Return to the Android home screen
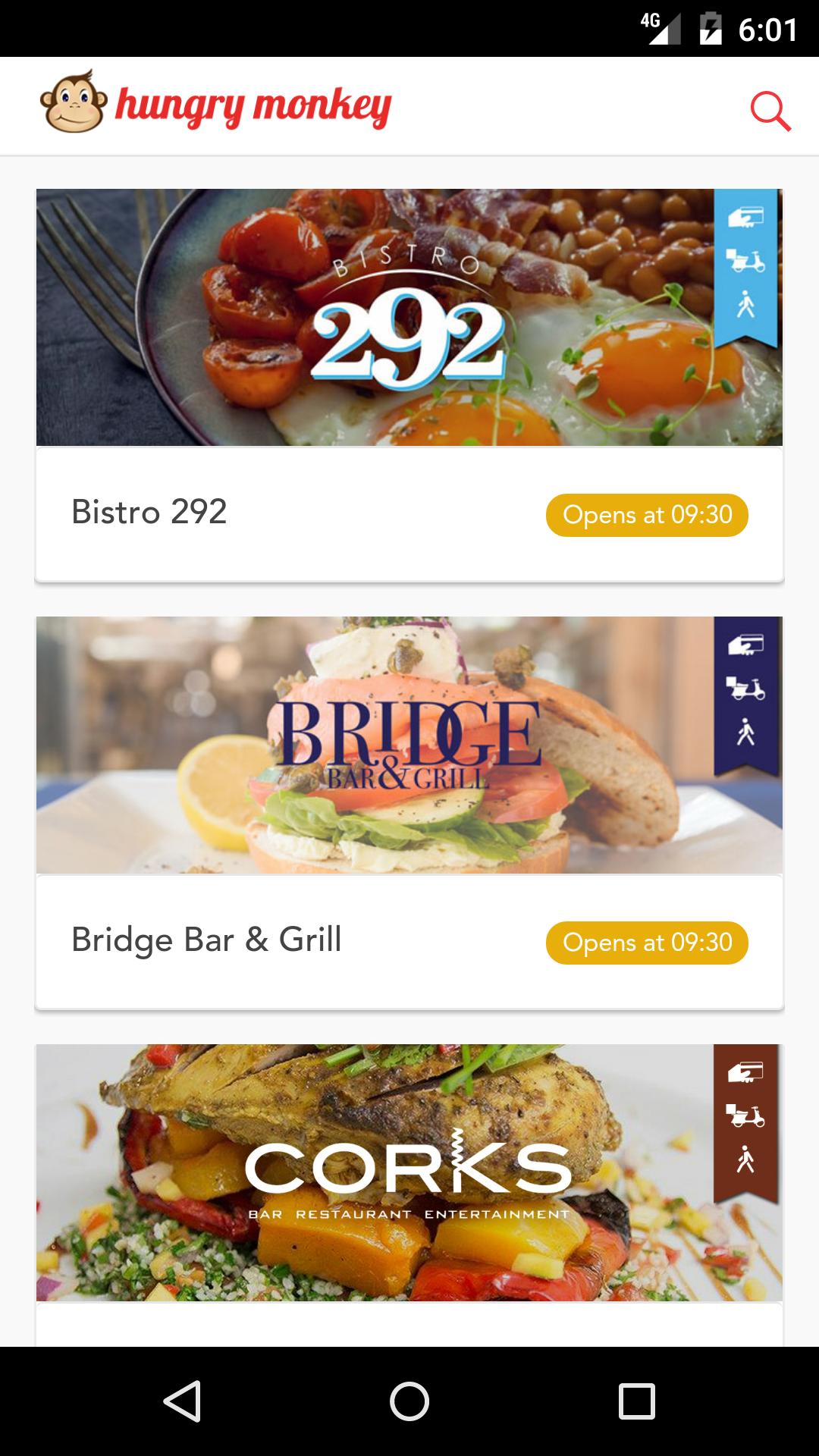The height and width of the screenshot is (1456, 819). pos(409,1401)
